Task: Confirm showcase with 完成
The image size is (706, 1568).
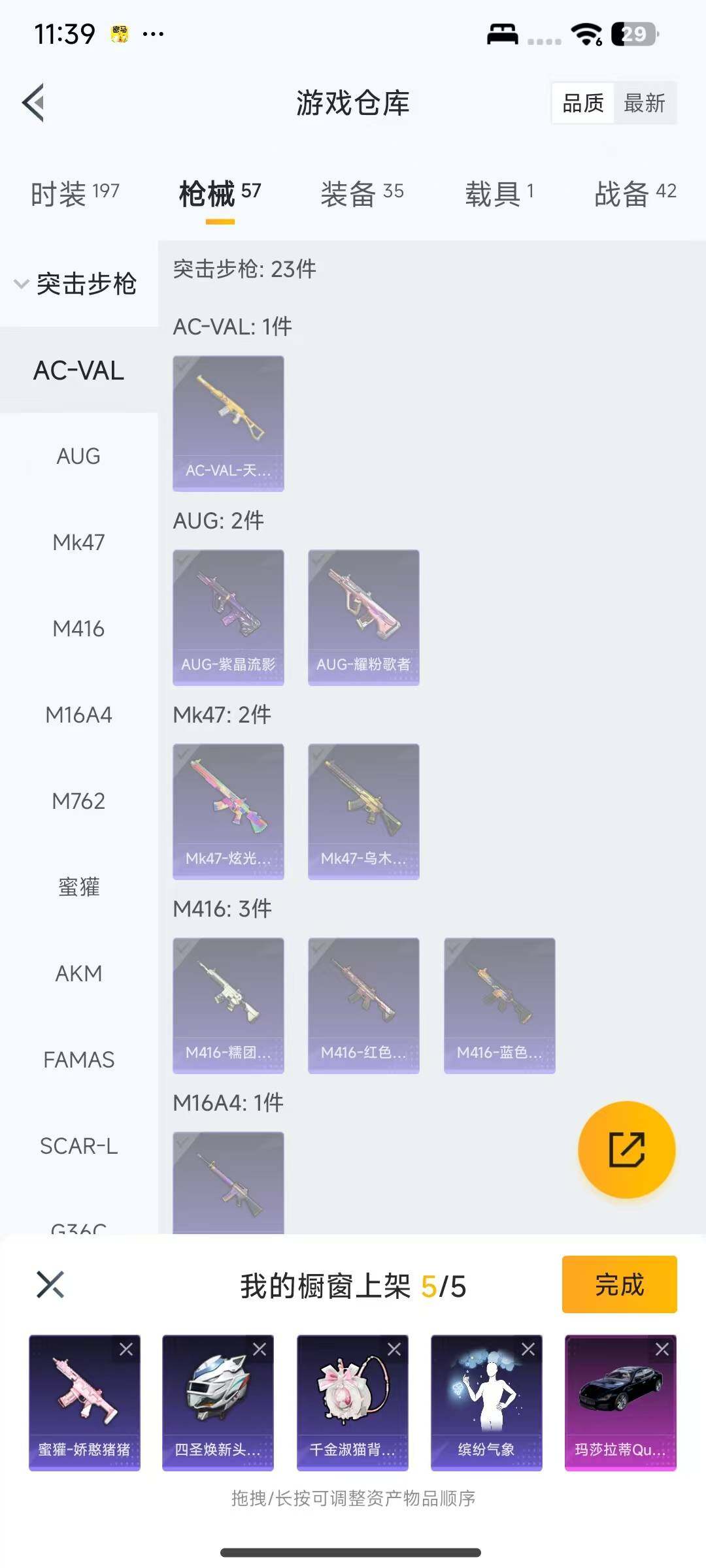Action: (619, 1284)
